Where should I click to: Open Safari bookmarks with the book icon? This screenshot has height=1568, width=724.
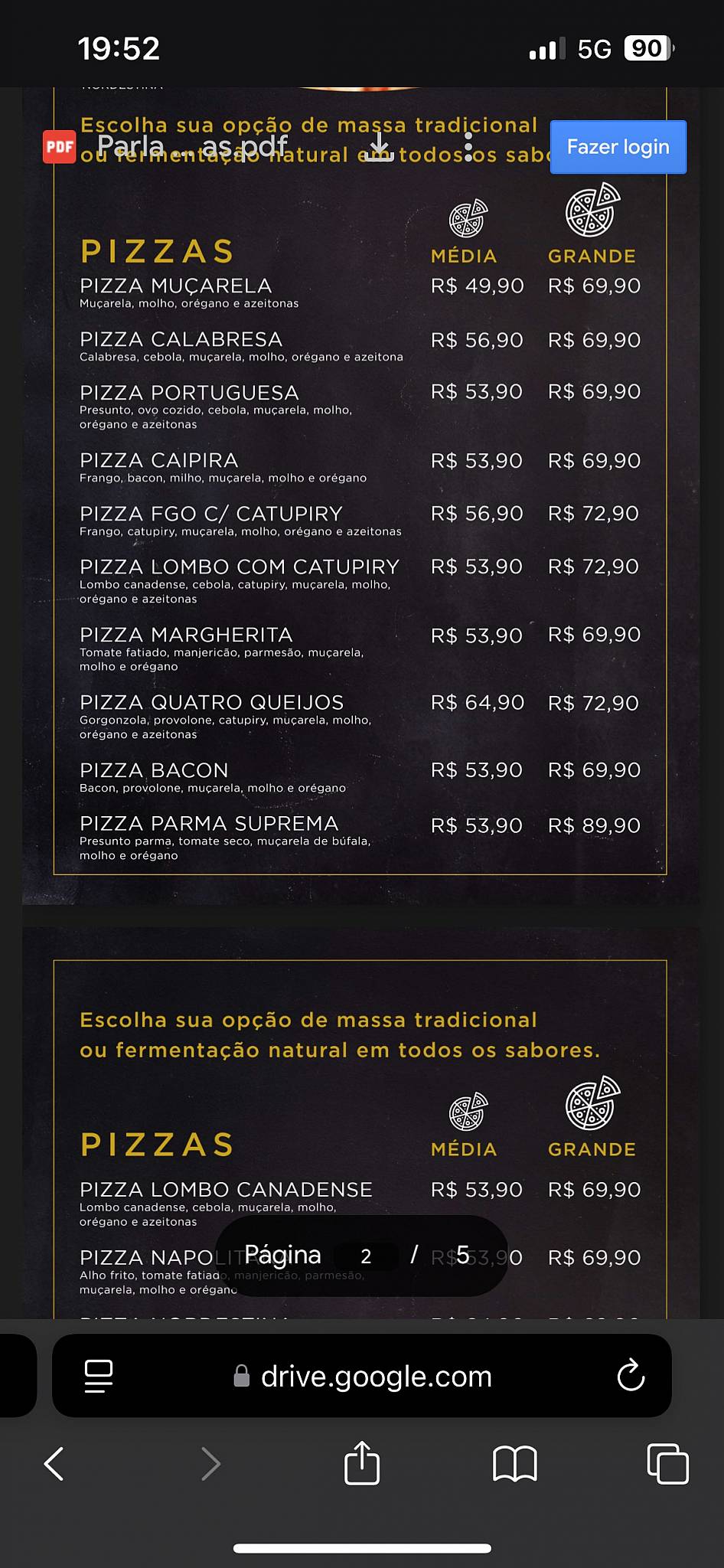pyautogui.click(x=514, y=1465)
